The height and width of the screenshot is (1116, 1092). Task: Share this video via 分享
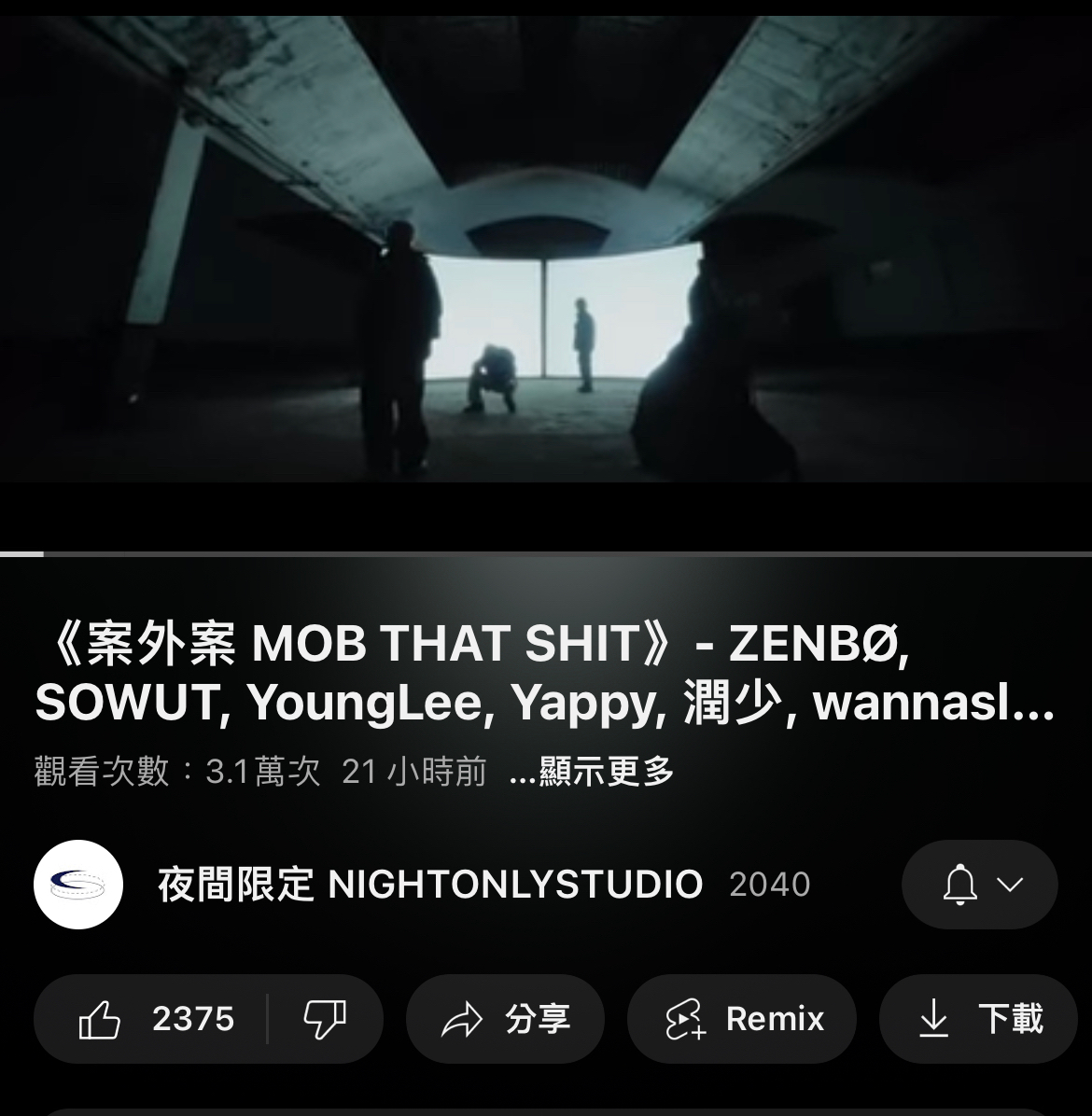(505, 1018)
